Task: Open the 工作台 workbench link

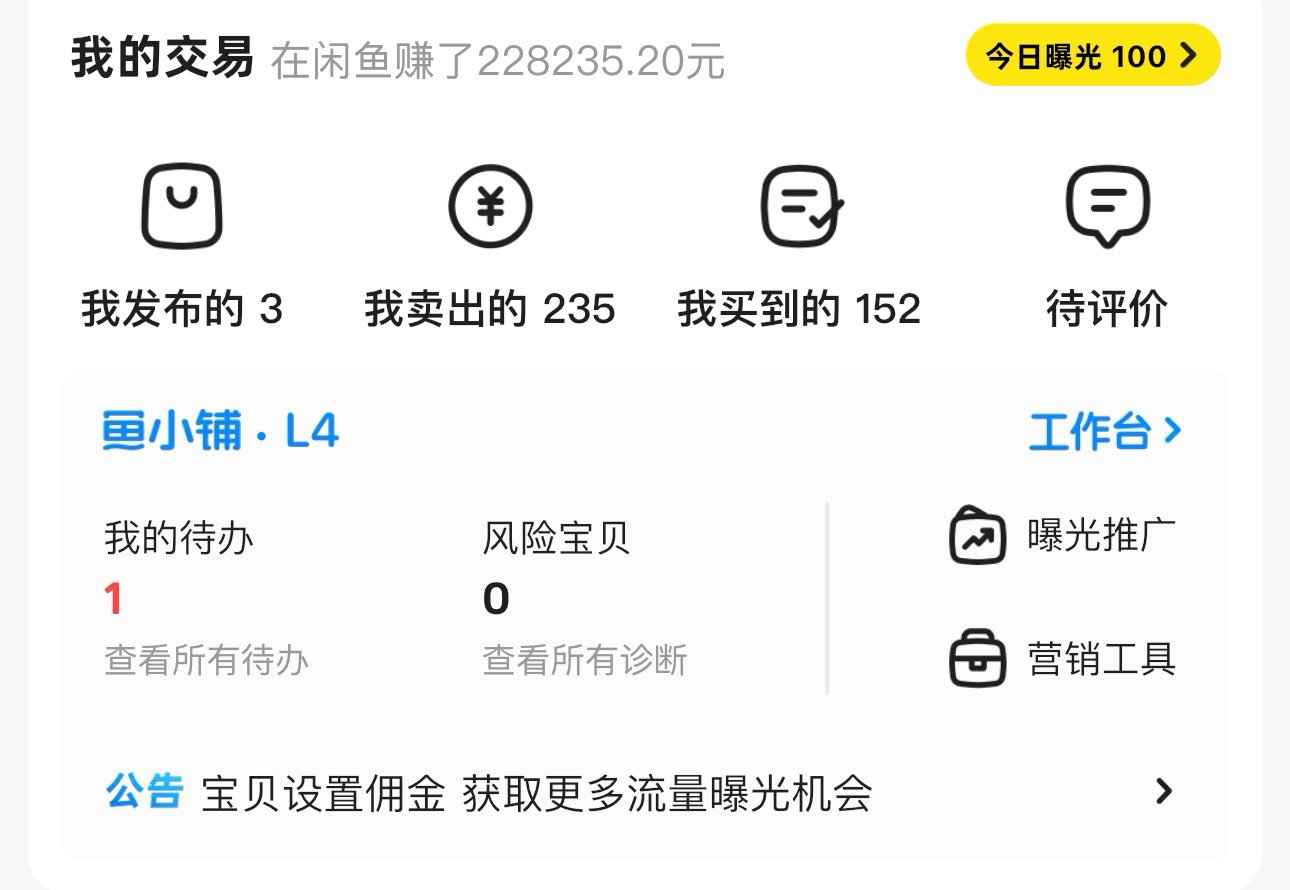Action: pyautogui.click(x=1105, y=432)
